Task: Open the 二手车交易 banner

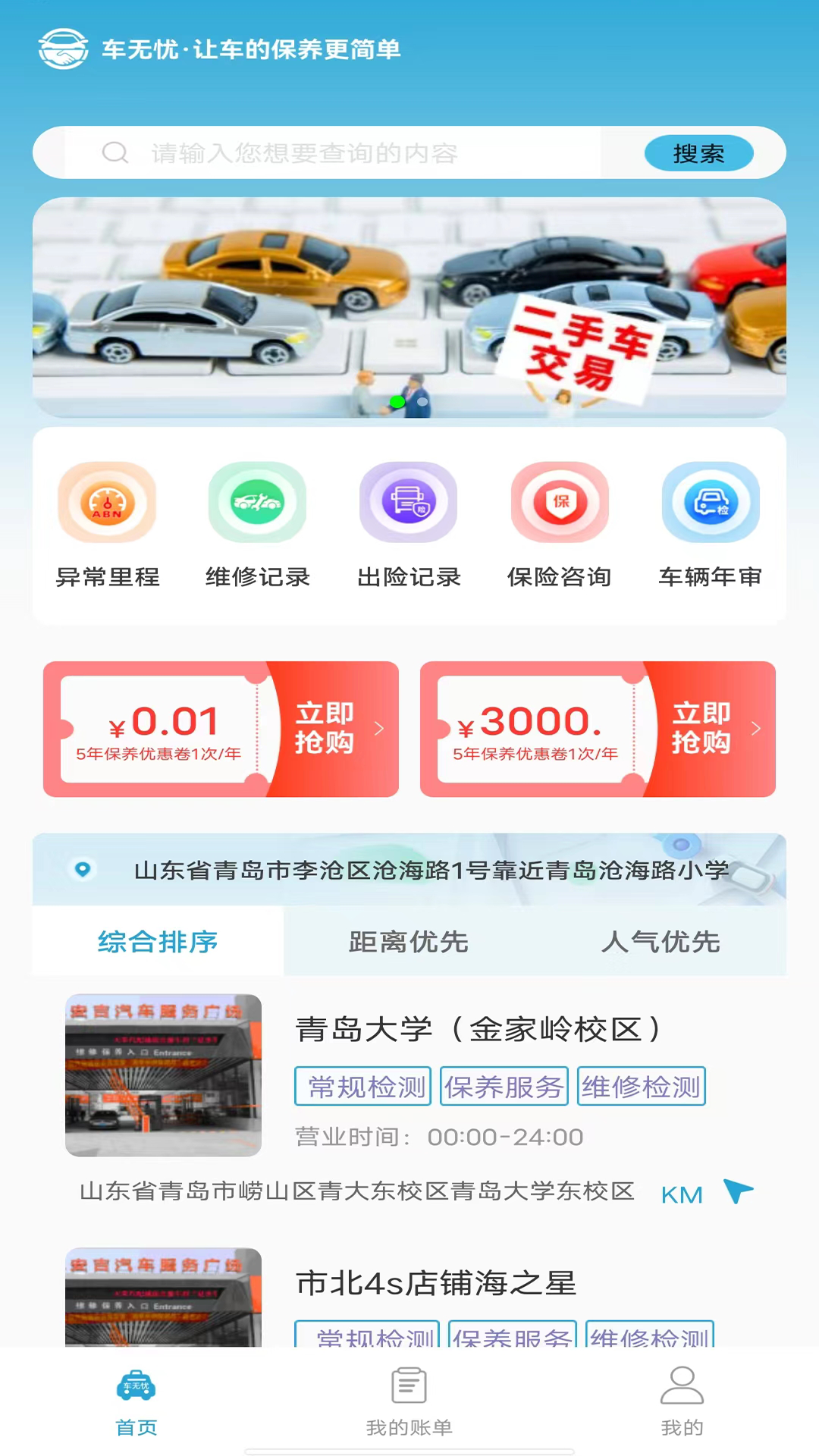Action: (x=409, y=307)
